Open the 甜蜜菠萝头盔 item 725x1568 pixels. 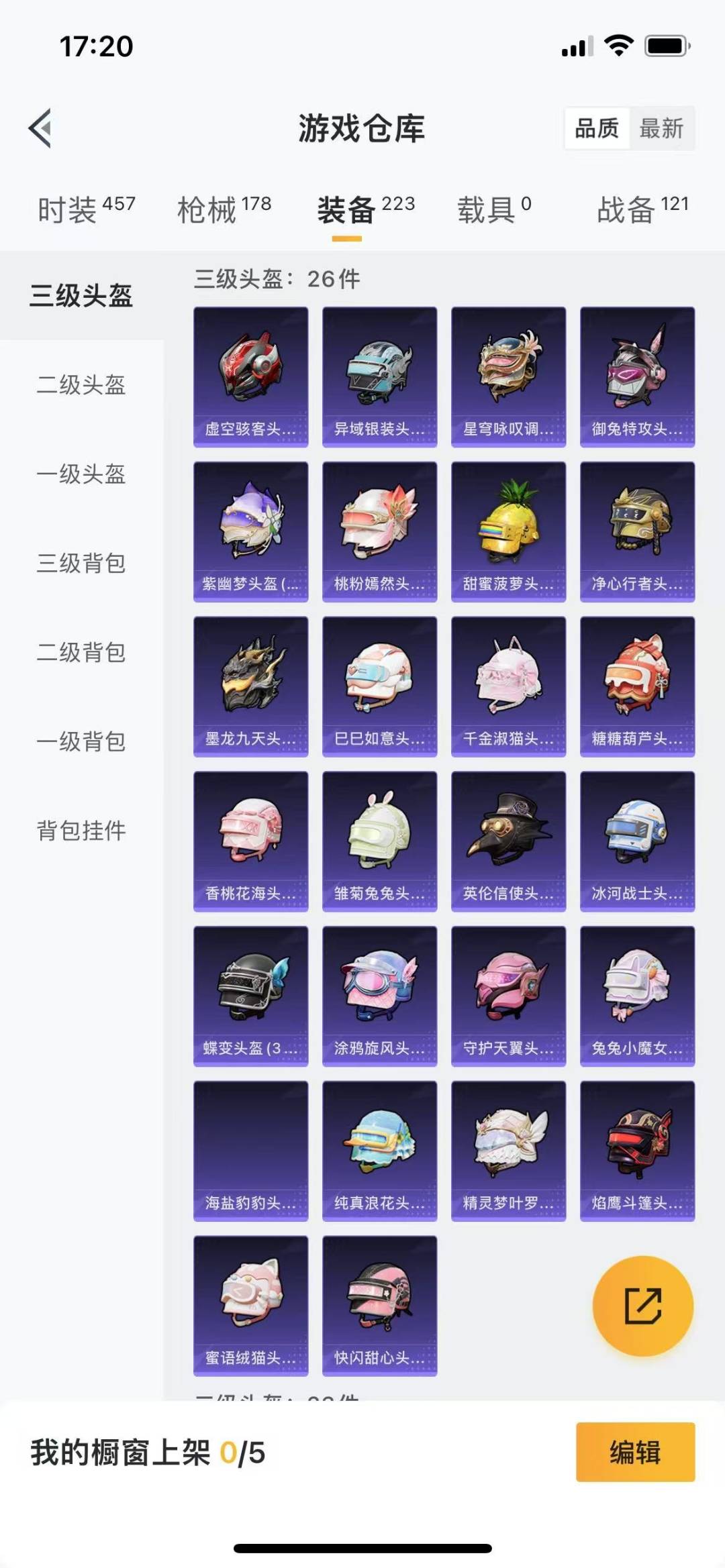tap(509, 532)
